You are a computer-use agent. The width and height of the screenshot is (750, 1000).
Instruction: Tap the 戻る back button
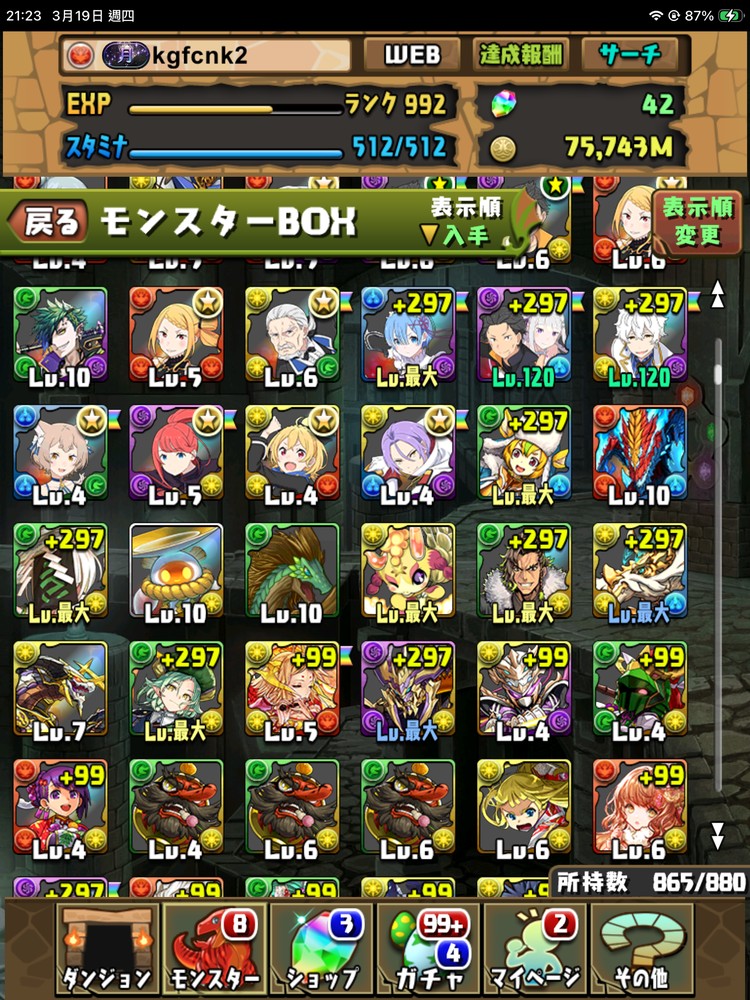coord(50,222)
